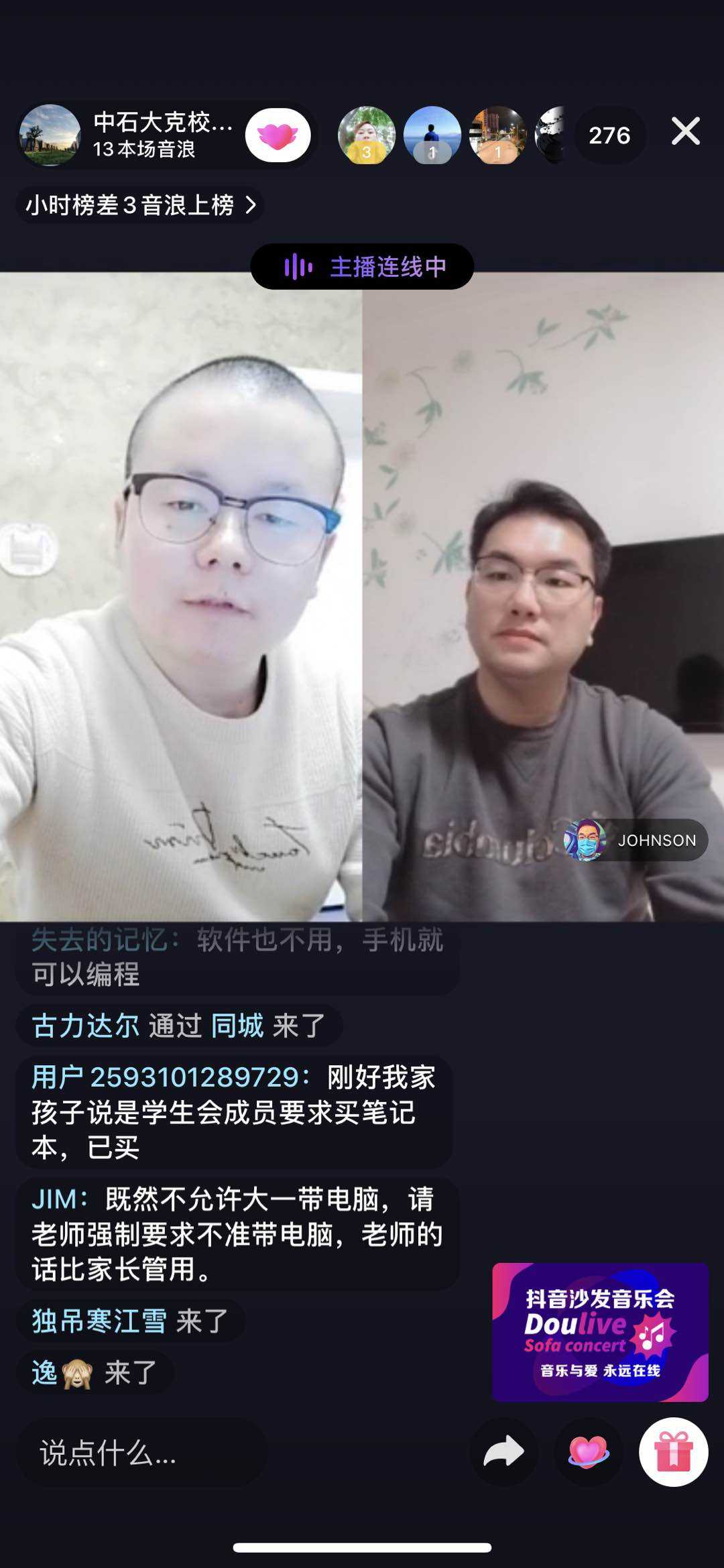Send a like with heart icon

point(588,1452)
